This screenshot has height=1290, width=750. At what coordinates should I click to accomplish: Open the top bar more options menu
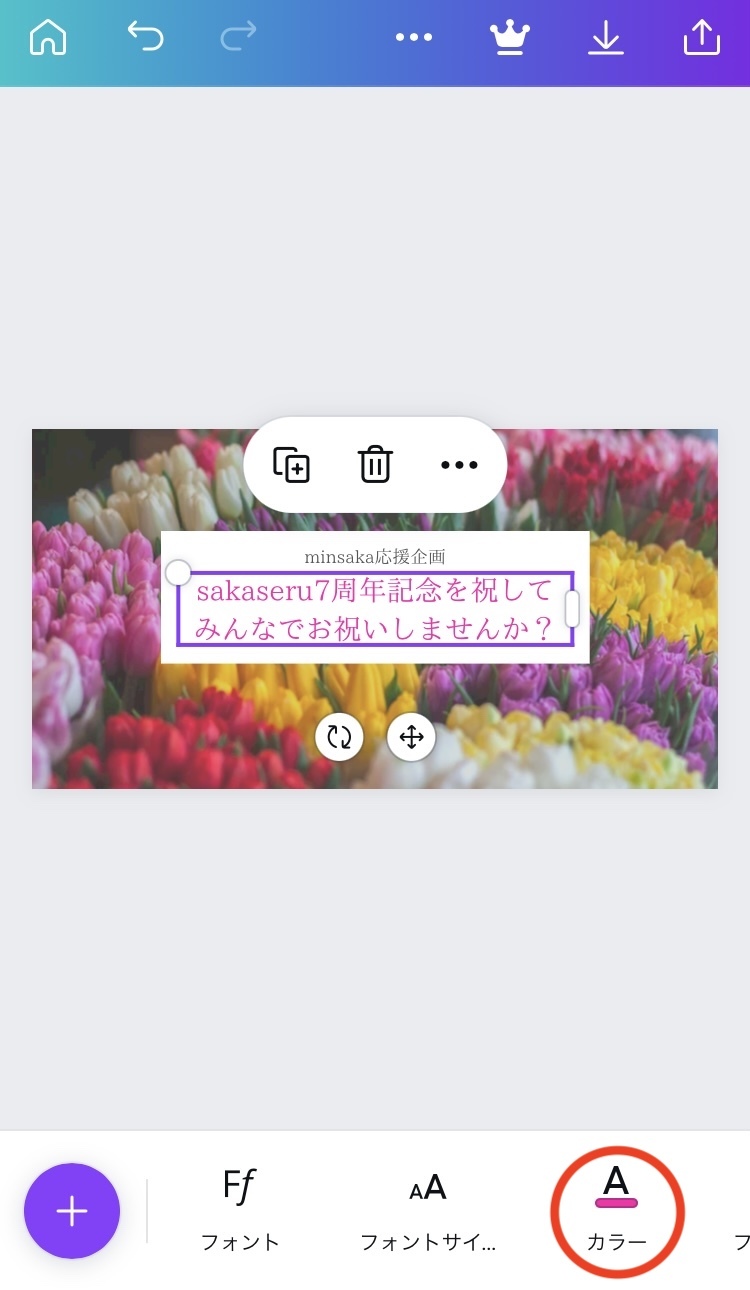point(413,38)
